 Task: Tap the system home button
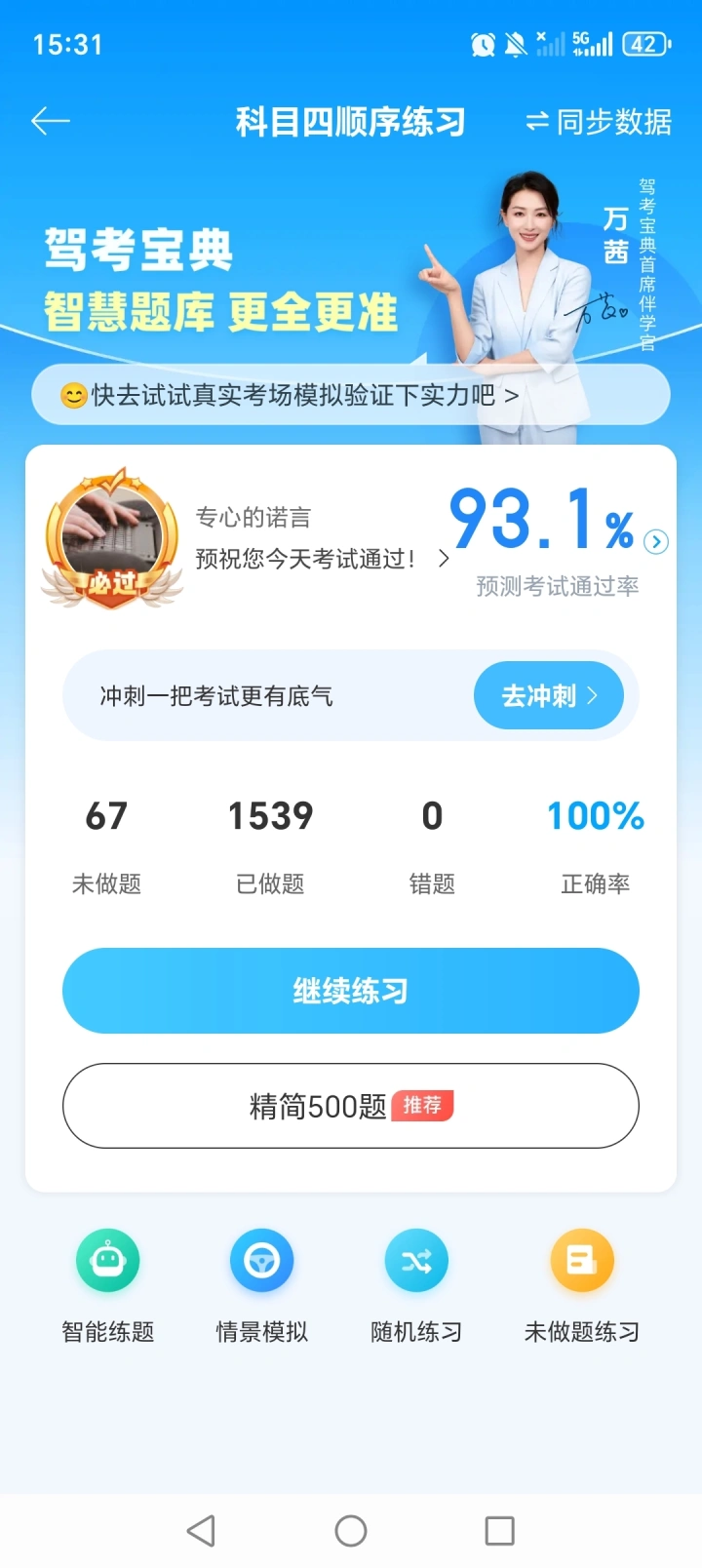351,1531
